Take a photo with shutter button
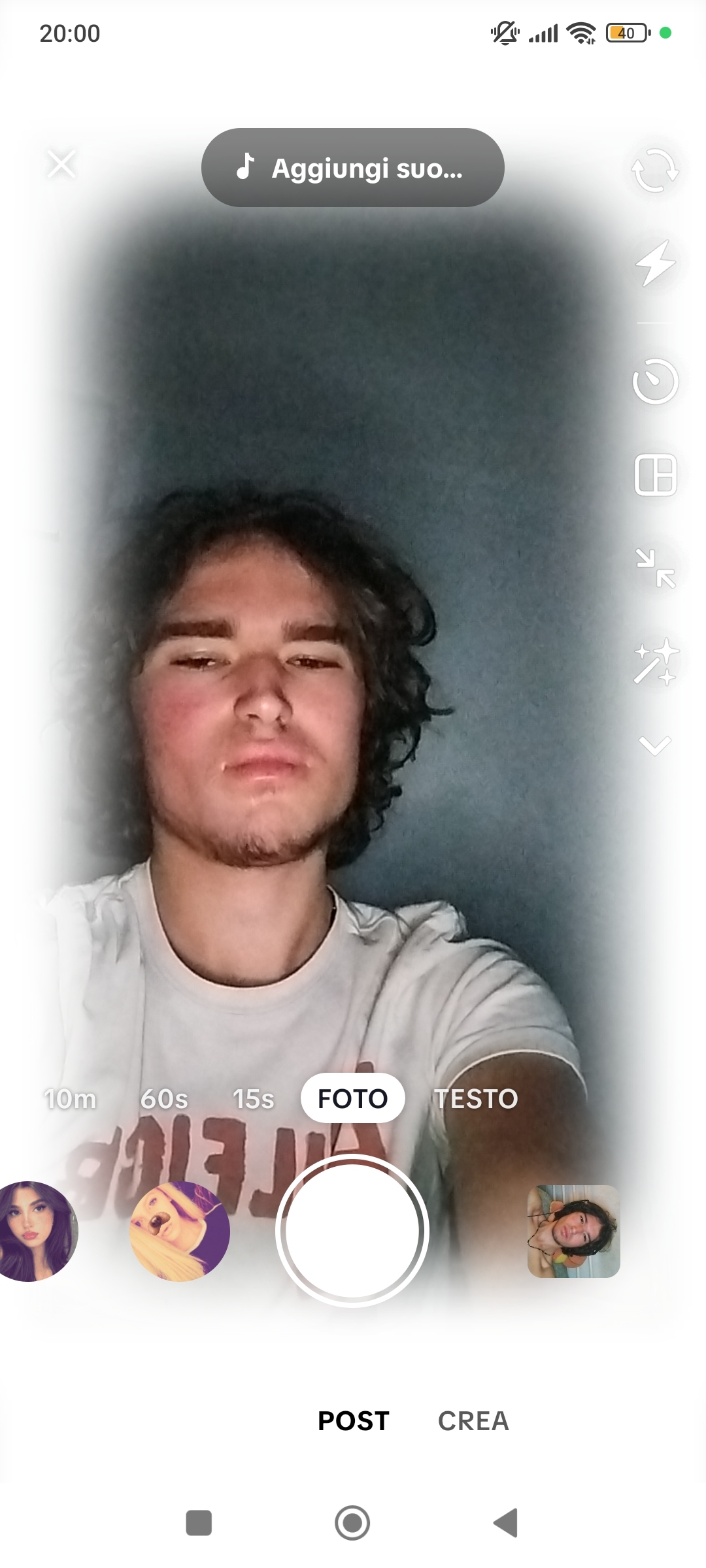 click(x=352, y=1231)
